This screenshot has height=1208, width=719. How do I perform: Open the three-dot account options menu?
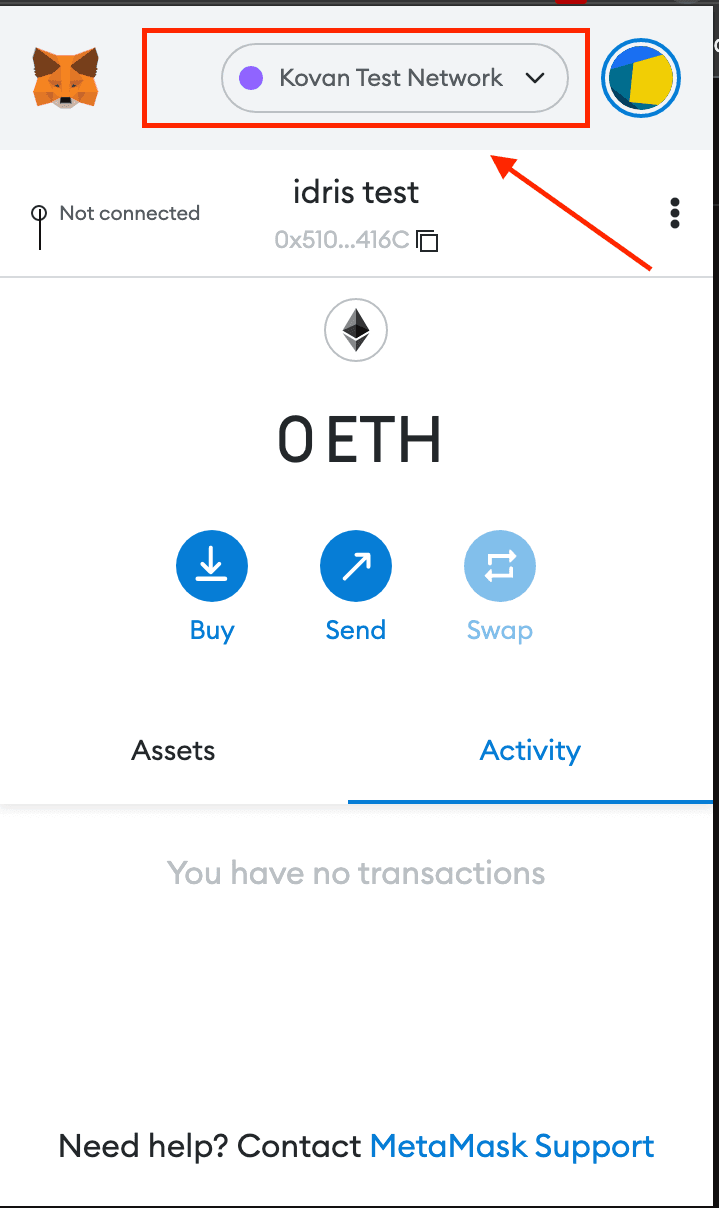[676, 213]
